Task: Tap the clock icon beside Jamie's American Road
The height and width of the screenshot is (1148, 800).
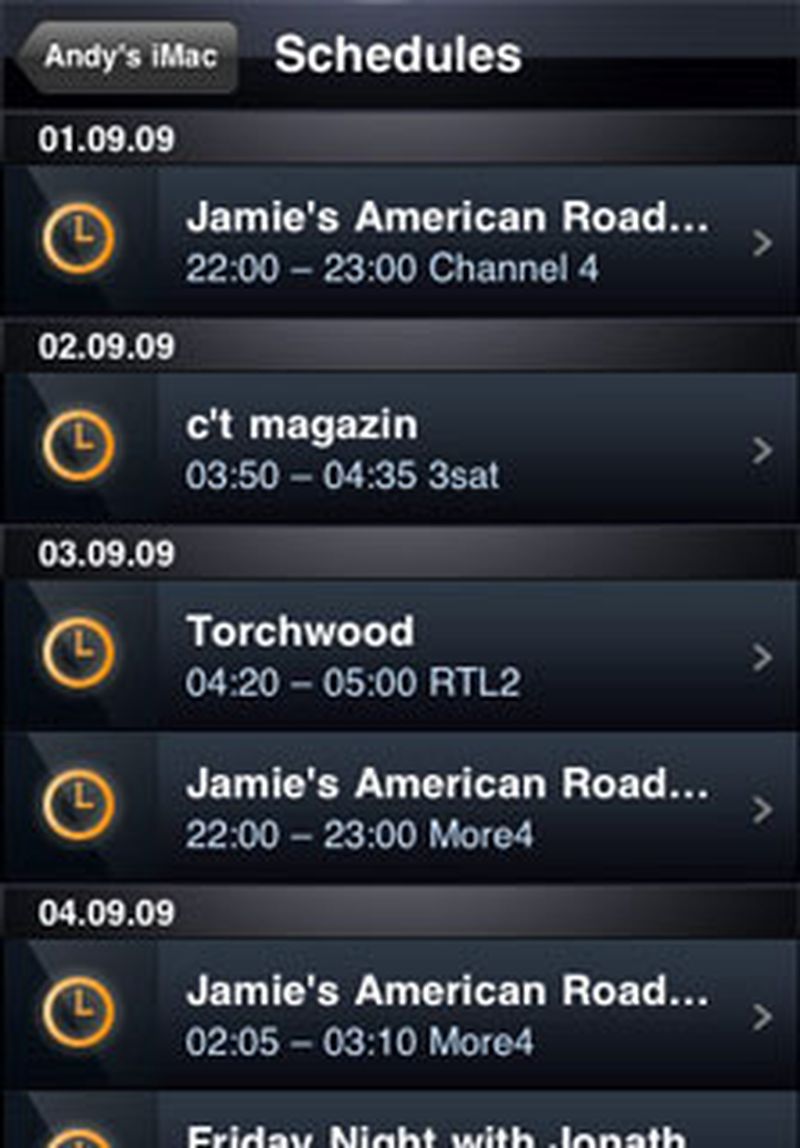Action: pos(80,240)
